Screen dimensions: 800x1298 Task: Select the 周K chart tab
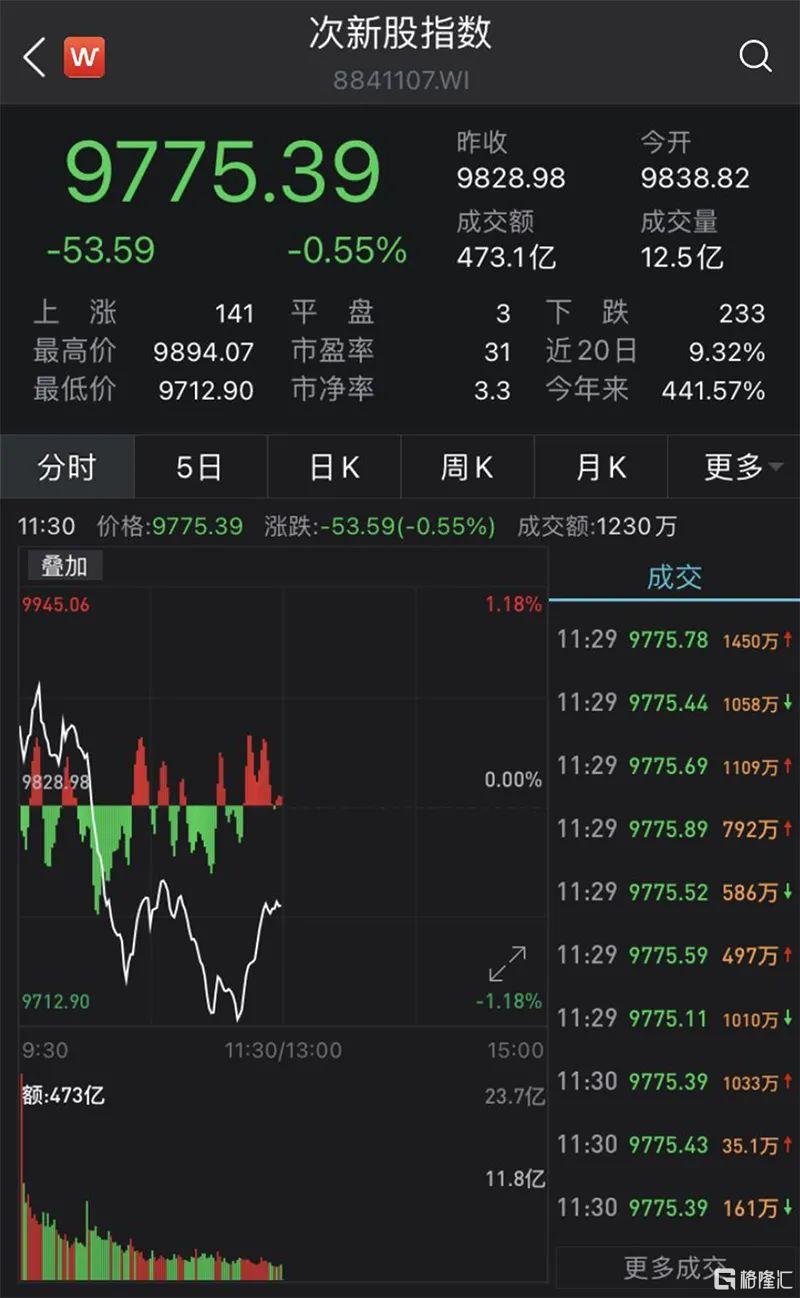pos(467,467)
